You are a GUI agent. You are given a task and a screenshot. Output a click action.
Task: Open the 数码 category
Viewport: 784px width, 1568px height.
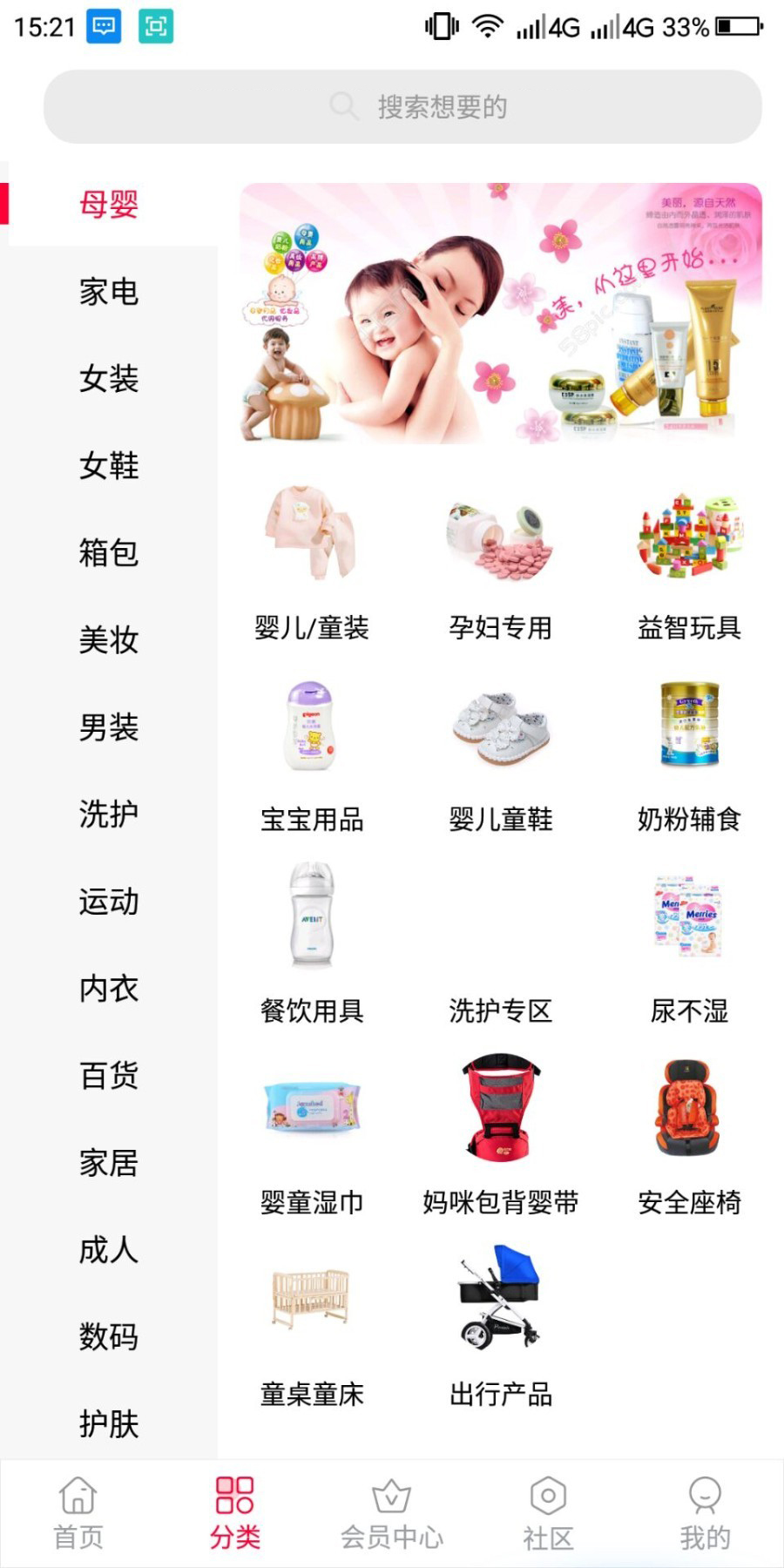click(109, 1337)
